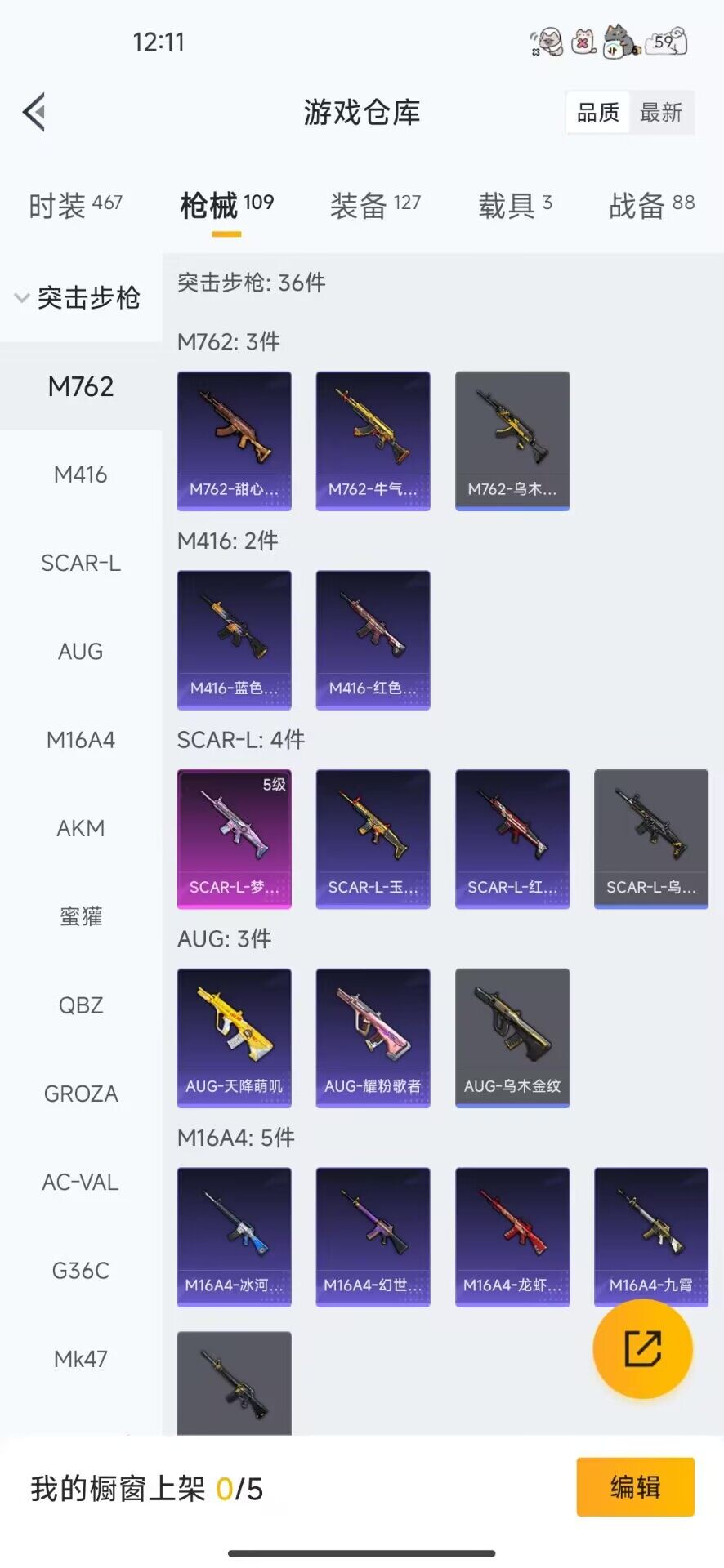Open the 载具 tab
This screenshot has width=724, height=1568.
coord(515,205)
